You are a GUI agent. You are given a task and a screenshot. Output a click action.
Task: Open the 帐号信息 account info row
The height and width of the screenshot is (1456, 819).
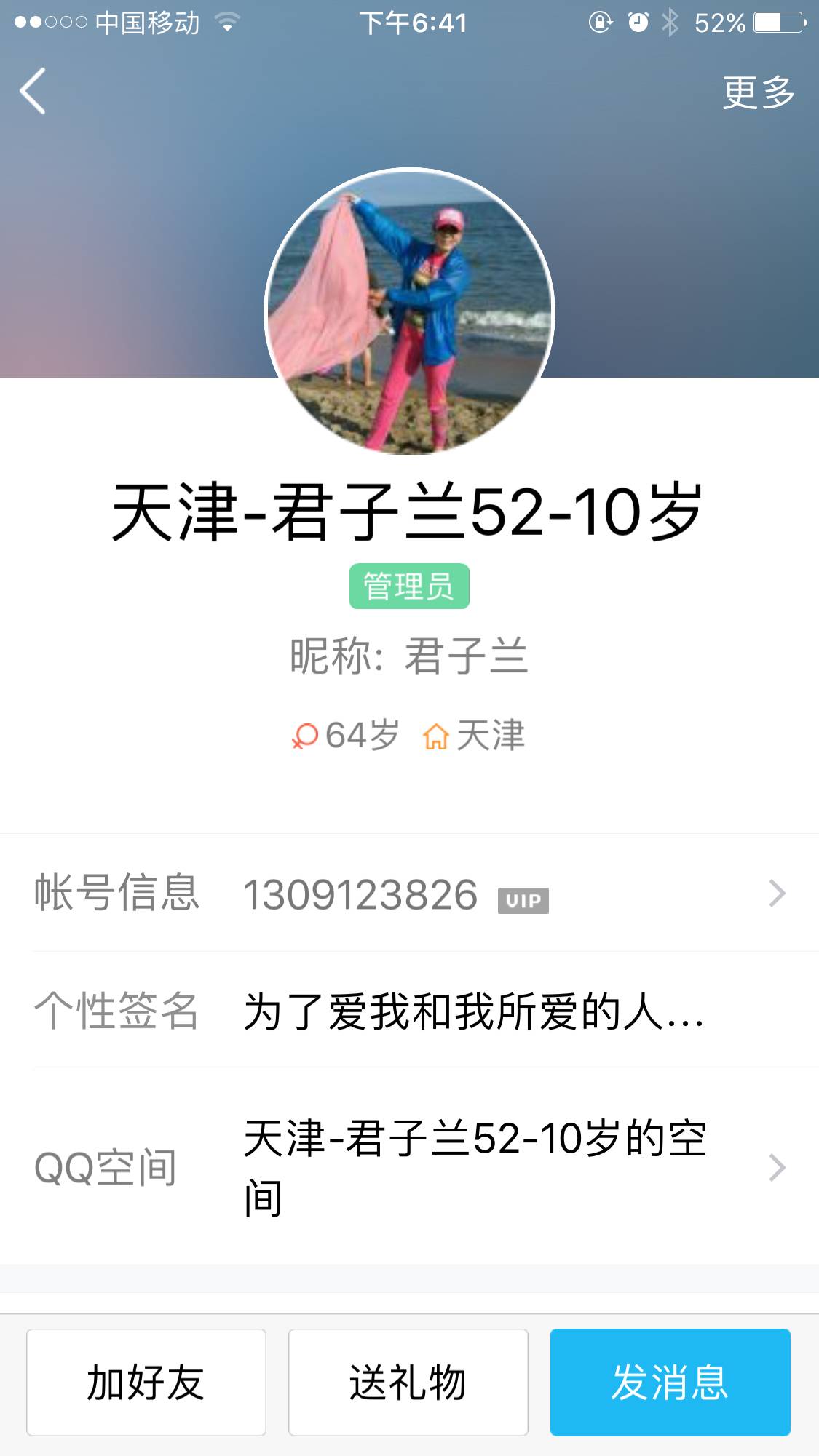pos(409,894)
